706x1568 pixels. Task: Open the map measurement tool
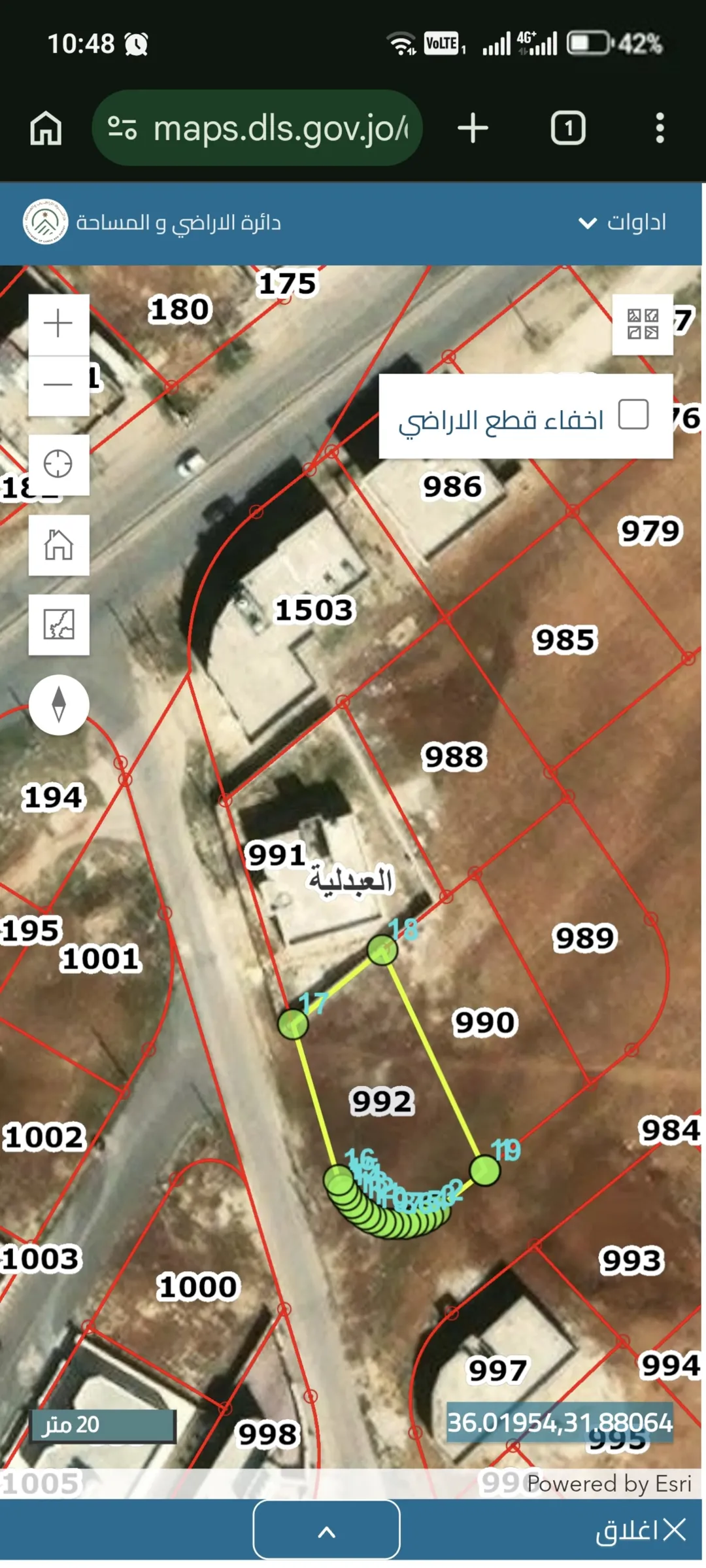58,625
